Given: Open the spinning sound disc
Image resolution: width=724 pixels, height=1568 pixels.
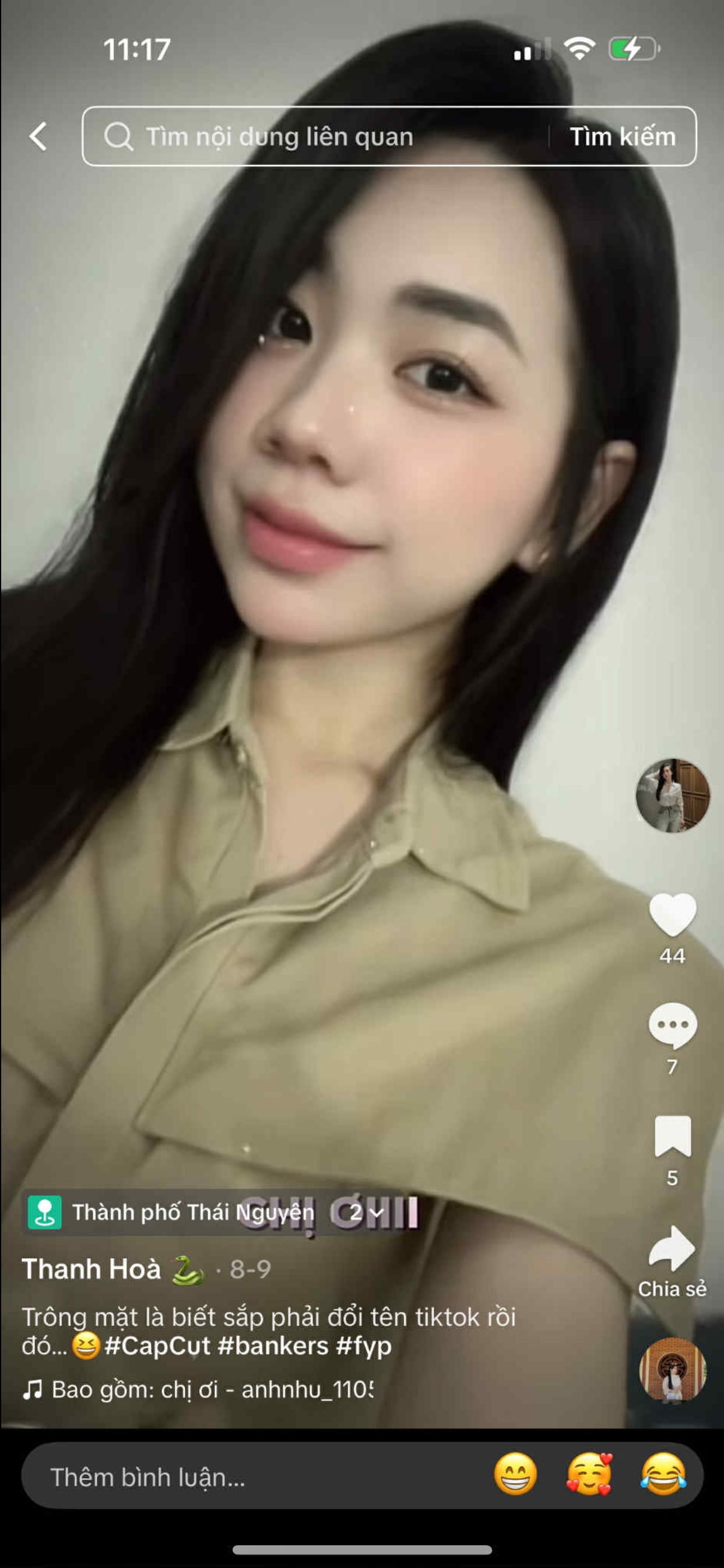Looking at the screenshot, I should click(x=672, y=1371).
